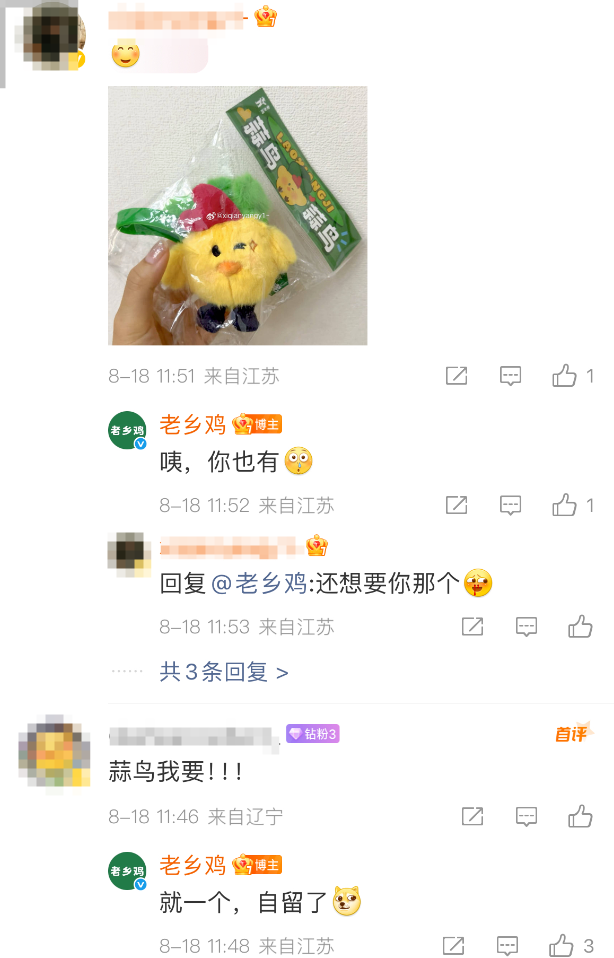Like 老乡鸡's reply '就一个，自留了'

point(563,945)
